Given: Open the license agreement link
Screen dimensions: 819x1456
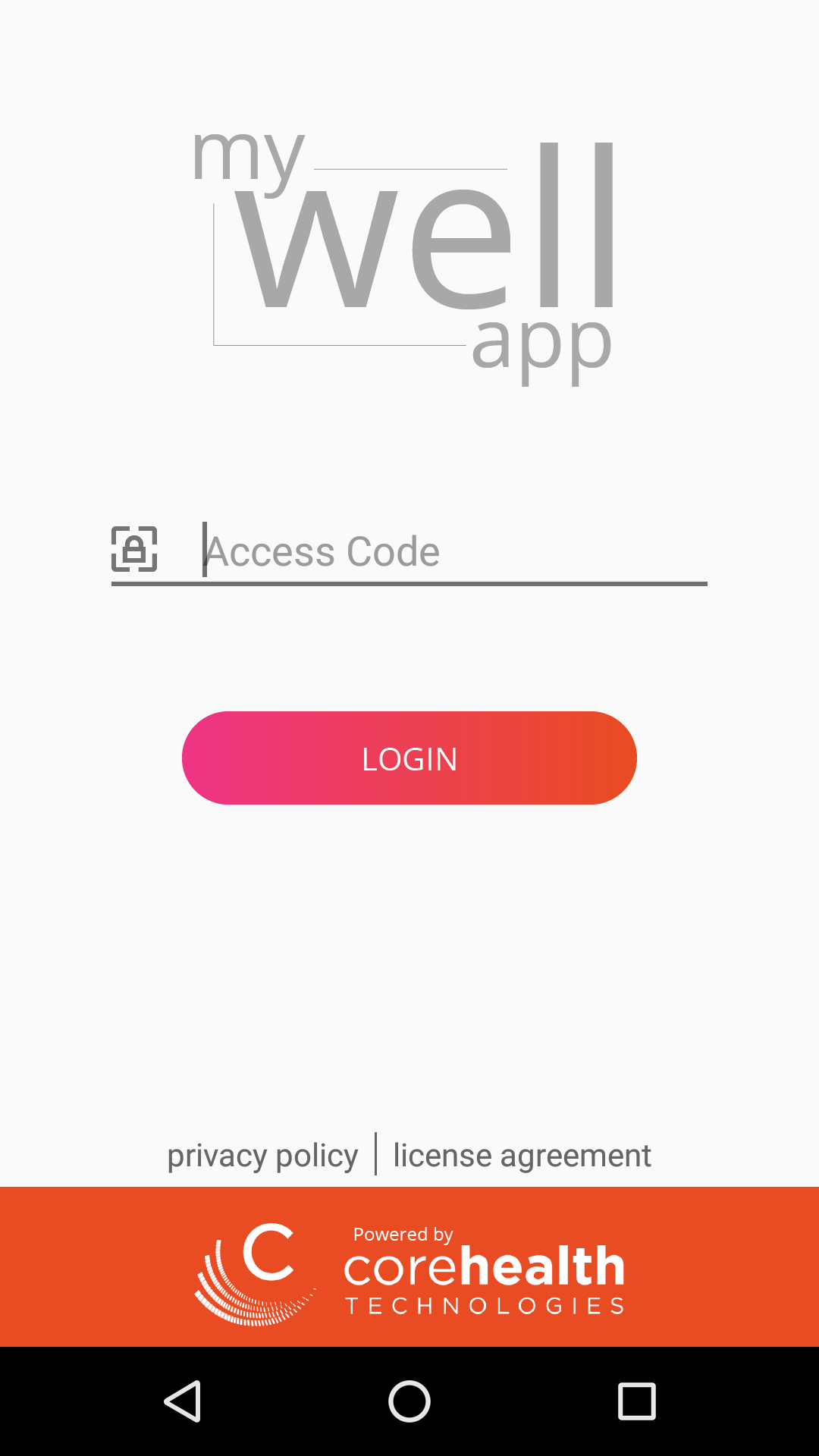Looking at the screenshot, I should point(522,1156).
